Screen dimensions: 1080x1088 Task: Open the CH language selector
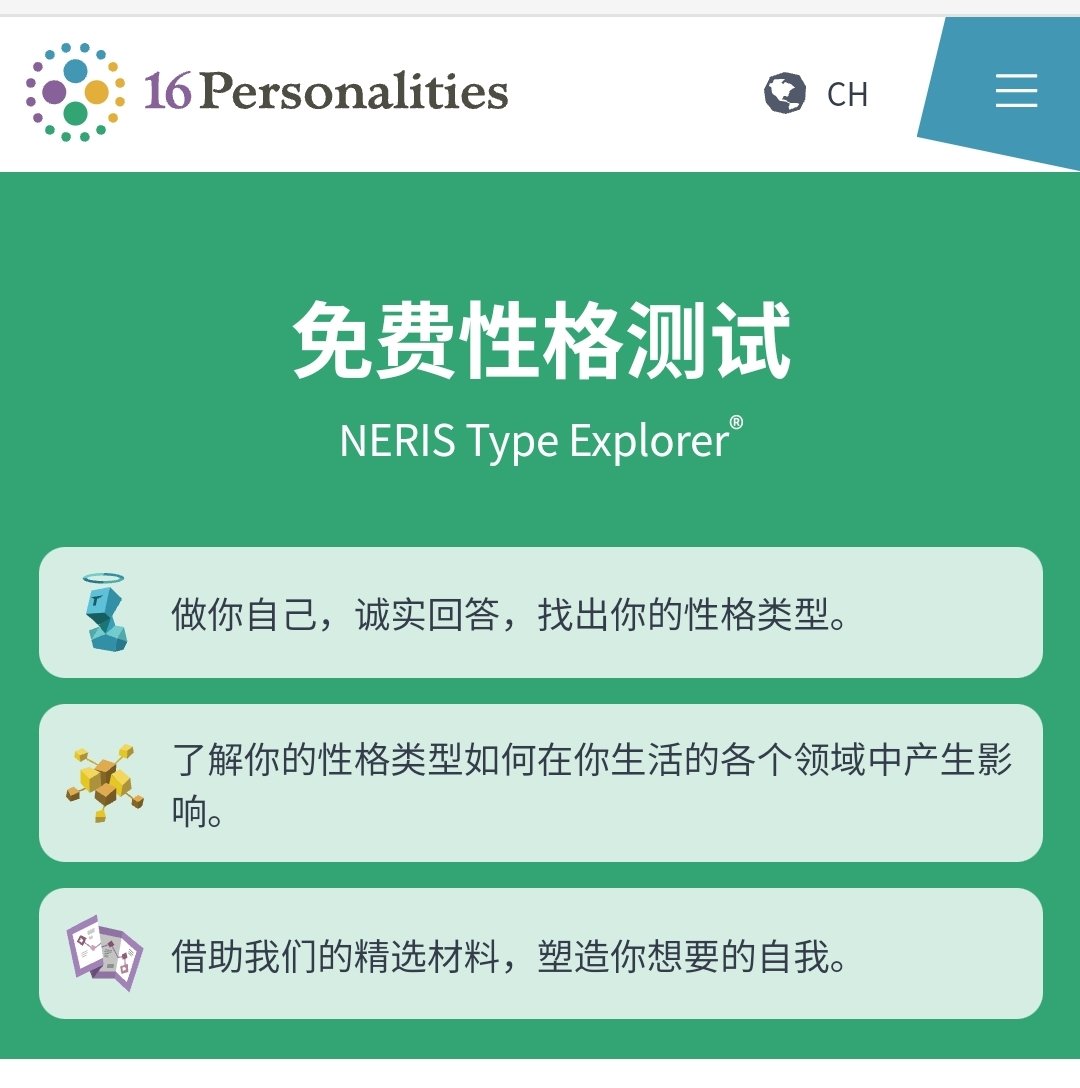[816, 94]
